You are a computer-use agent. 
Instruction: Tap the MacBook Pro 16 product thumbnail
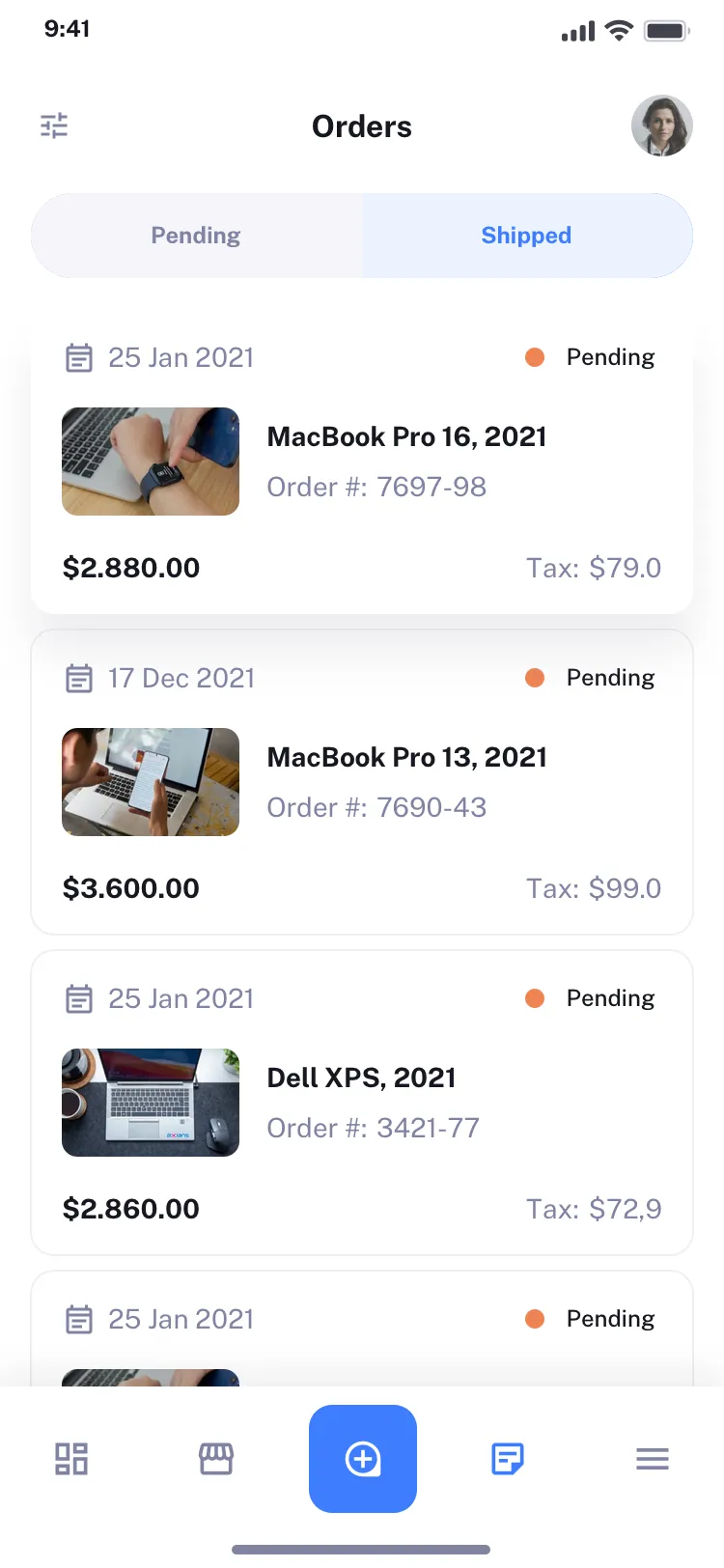150,461
